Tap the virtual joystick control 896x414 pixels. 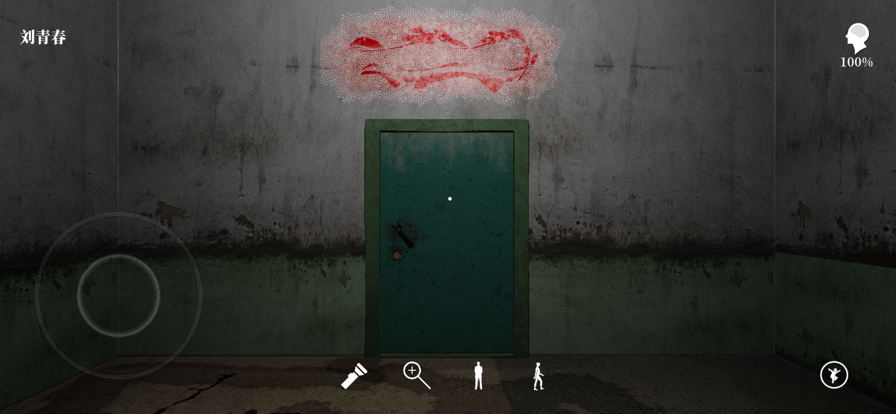tap(119, 296)
